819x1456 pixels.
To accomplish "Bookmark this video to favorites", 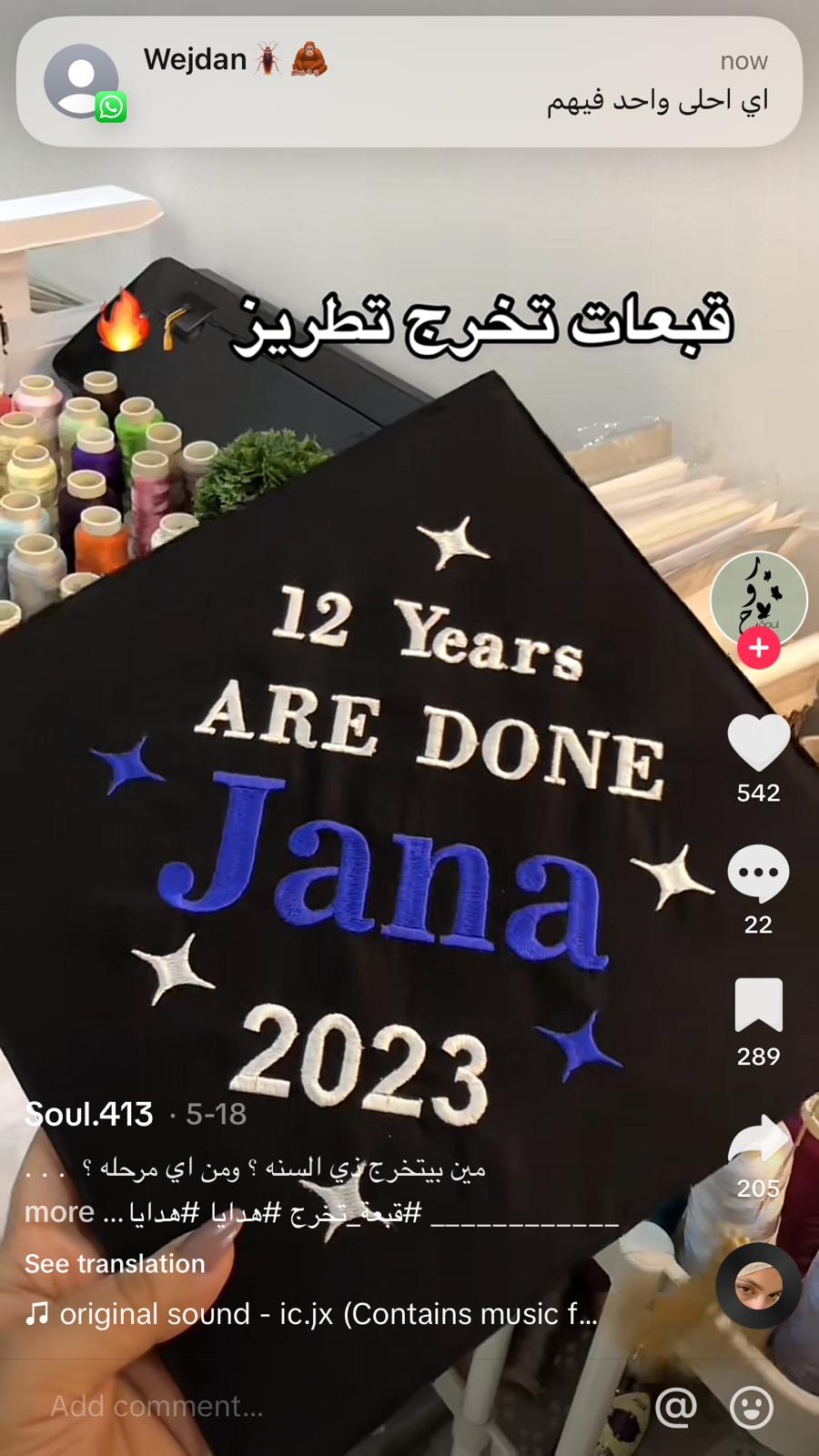I will [x=759, y=1005].
